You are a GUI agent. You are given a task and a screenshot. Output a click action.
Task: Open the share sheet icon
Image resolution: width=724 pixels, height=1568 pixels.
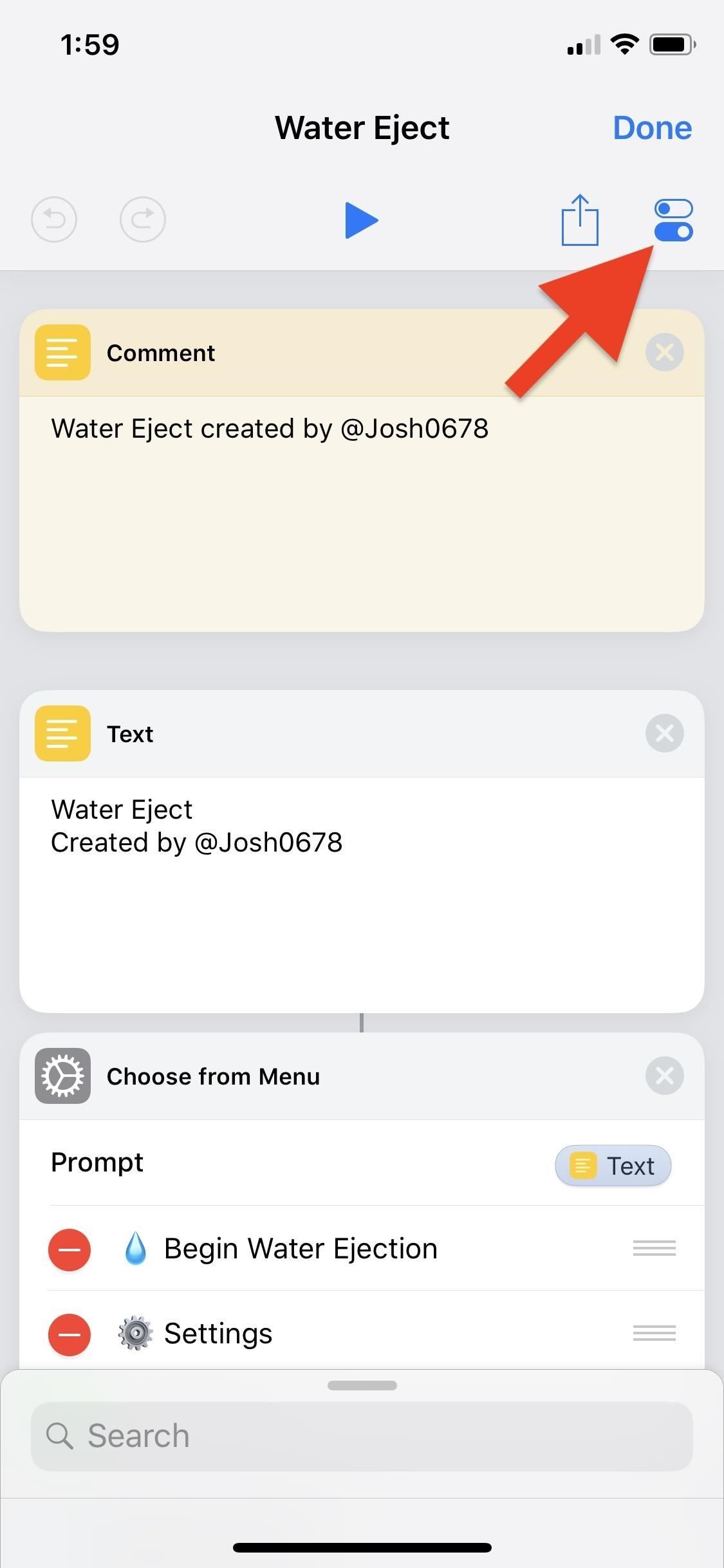(579, 220)
